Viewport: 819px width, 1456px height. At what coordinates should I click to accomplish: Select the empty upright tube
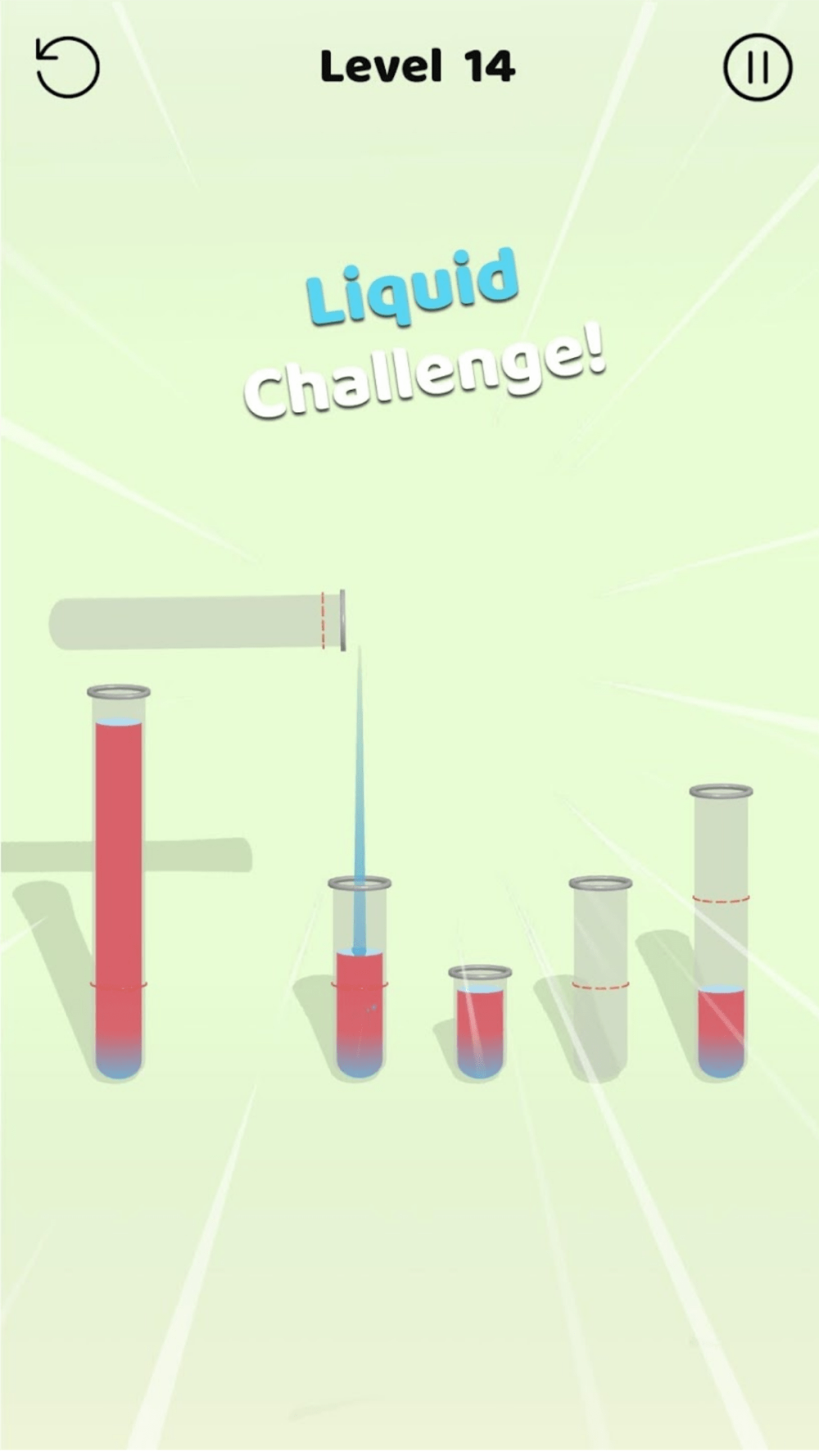point(600,979)
